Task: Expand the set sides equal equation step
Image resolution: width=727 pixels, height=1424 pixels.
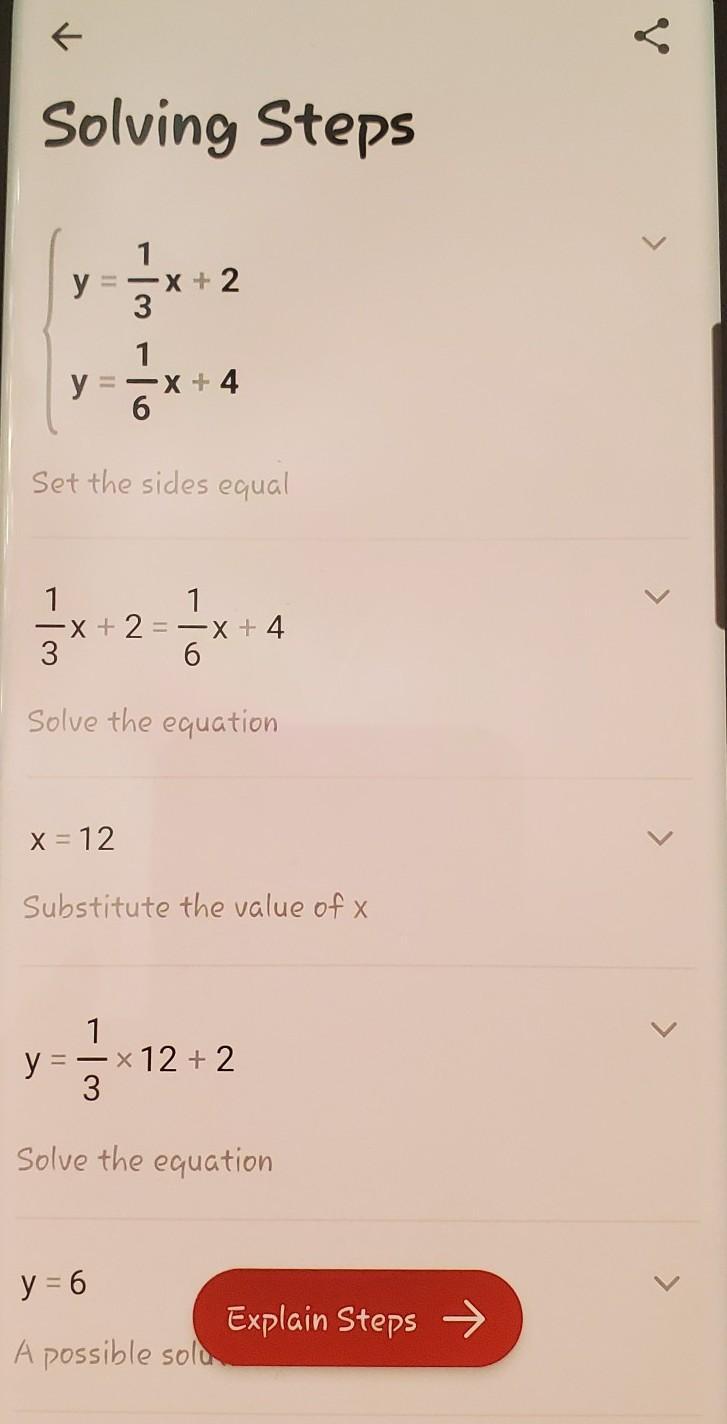Action: tap(657, 597)
